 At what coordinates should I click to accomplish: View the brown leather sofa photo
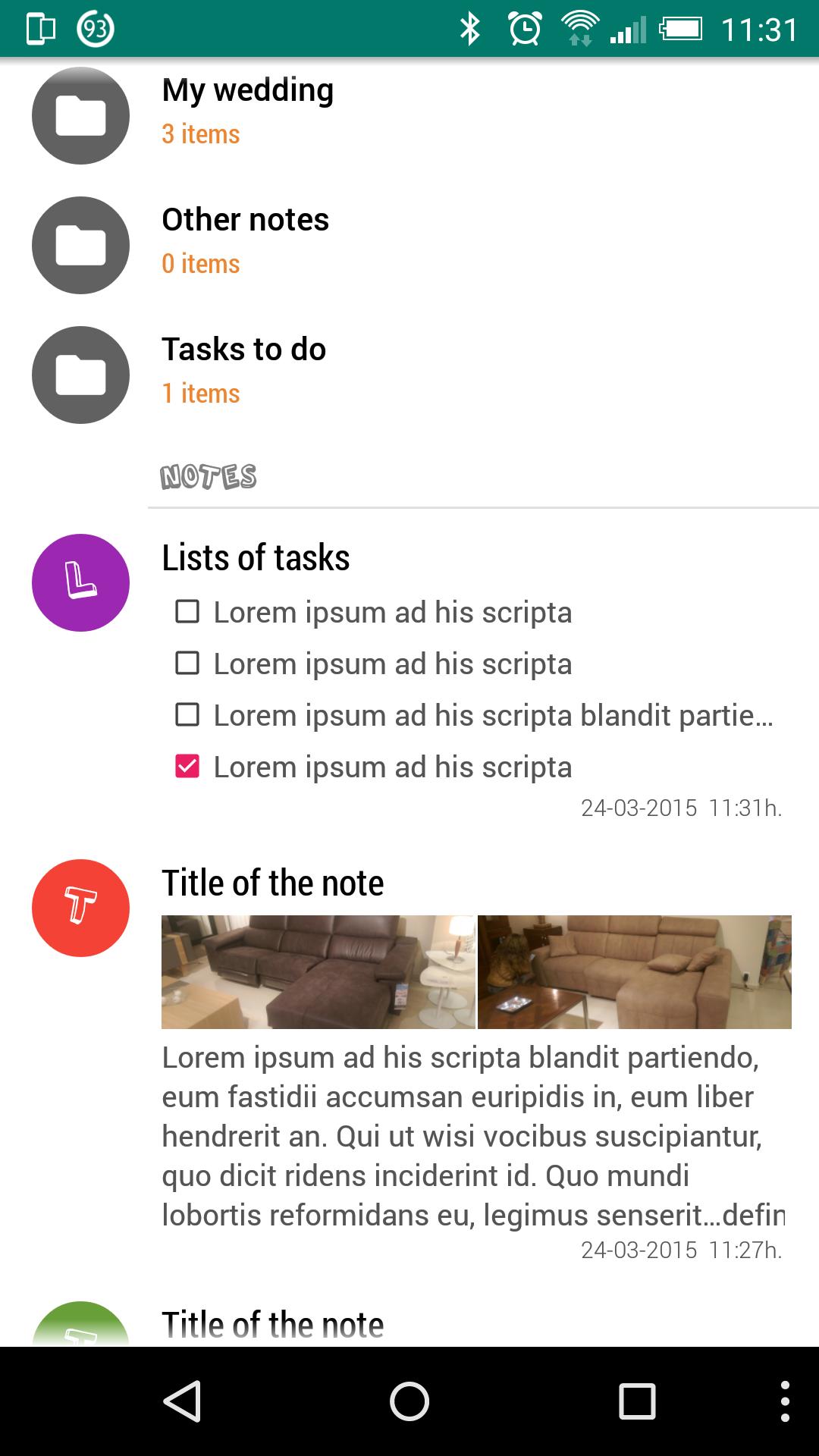(318, 972)
